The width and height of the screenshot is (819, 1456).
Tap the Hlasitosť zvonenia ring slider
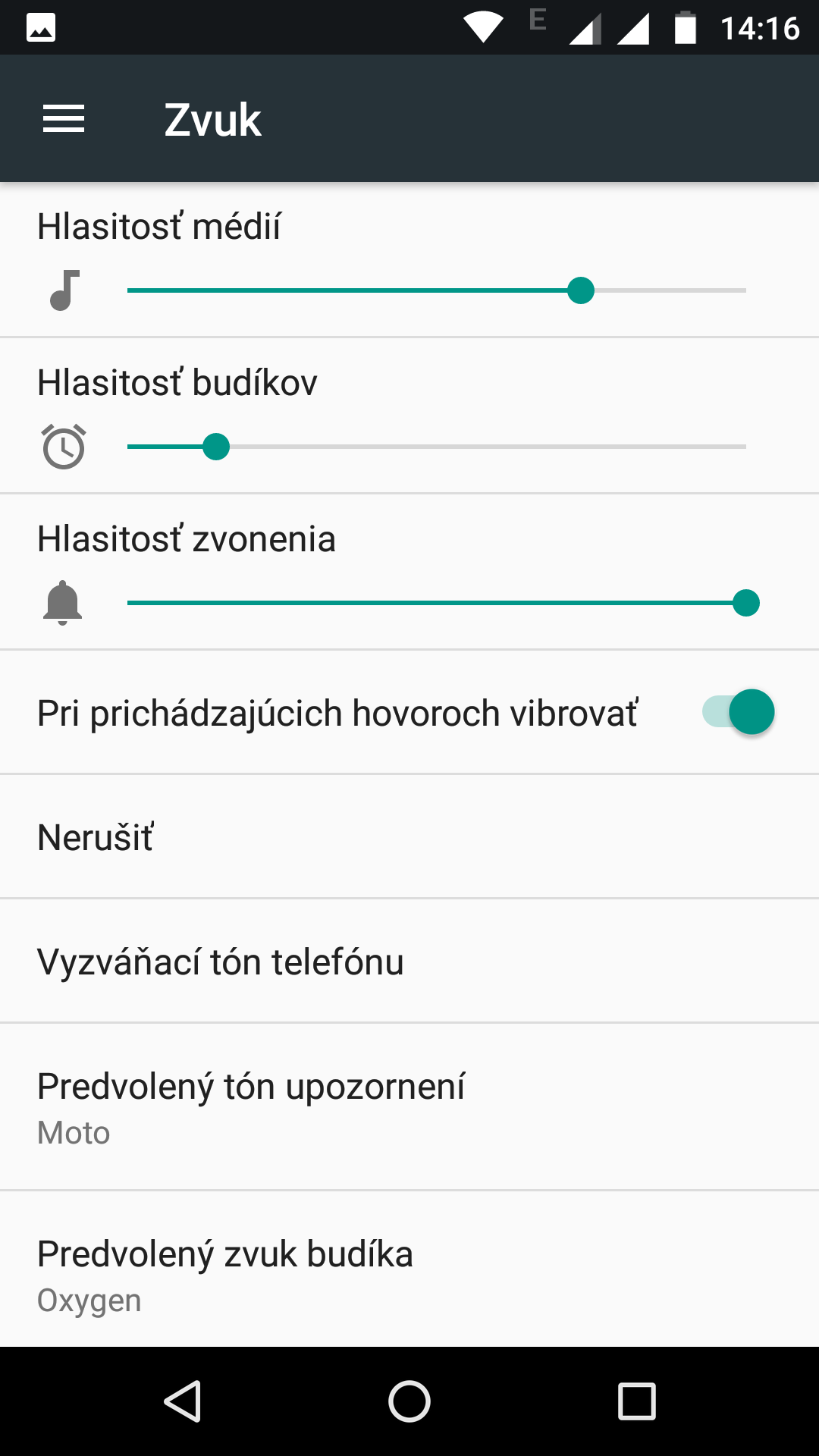pyautogui.click(x=437, y=603)
